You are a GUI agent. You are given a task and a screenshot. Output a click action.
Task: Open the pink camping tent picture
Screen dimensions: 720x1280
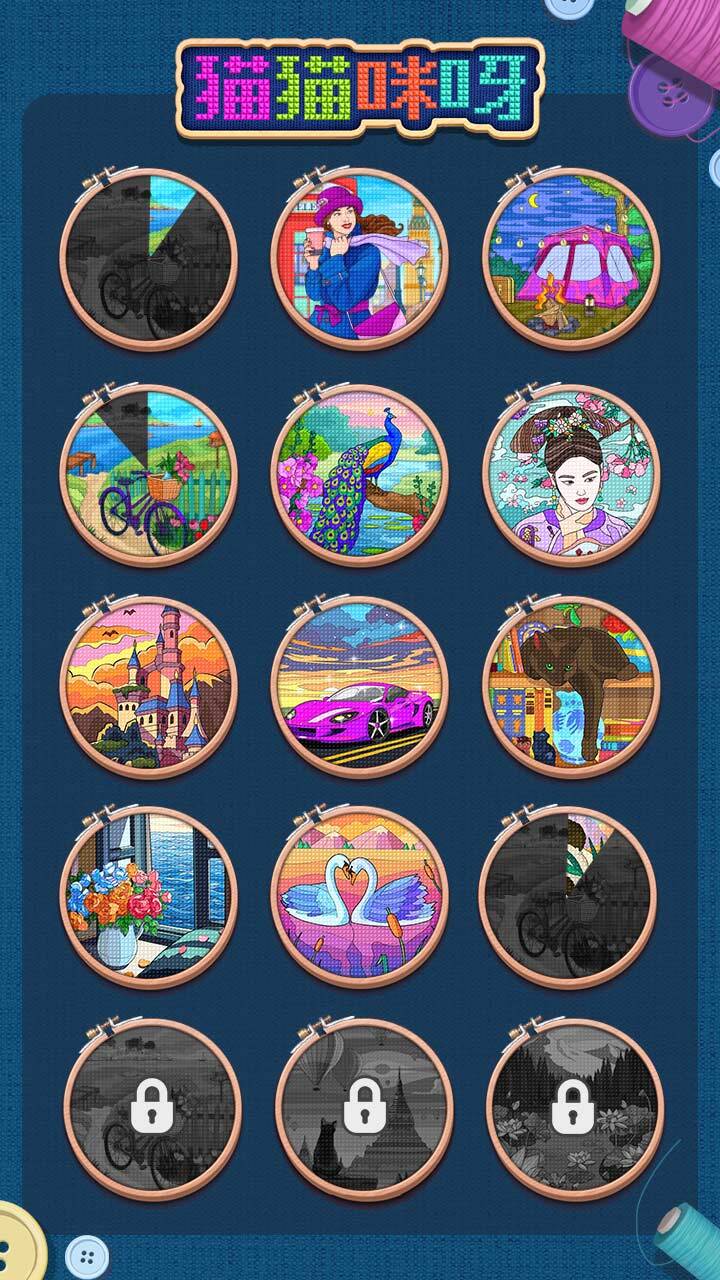[x=572, y=260]
